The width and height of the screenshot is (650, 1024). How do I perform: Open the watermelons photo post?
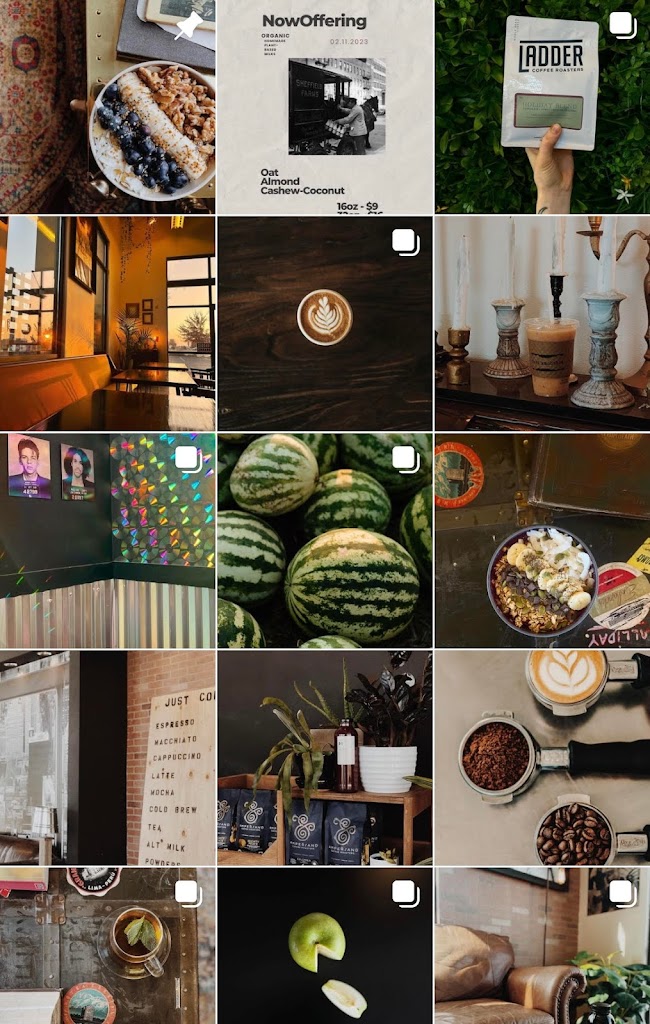(x=325, y=540)
